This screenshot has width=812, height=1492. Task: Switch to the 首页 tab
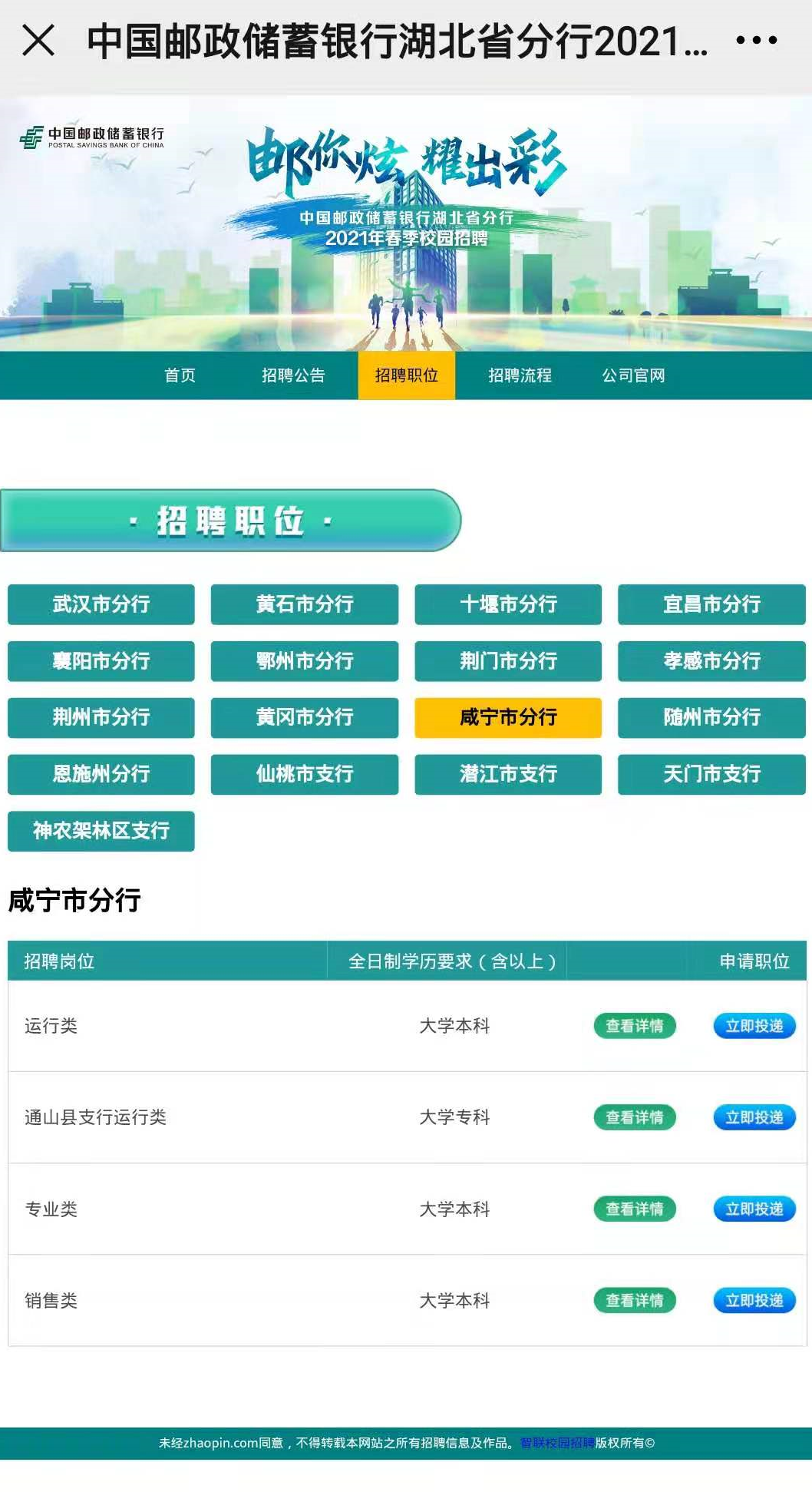click(180, 375)
